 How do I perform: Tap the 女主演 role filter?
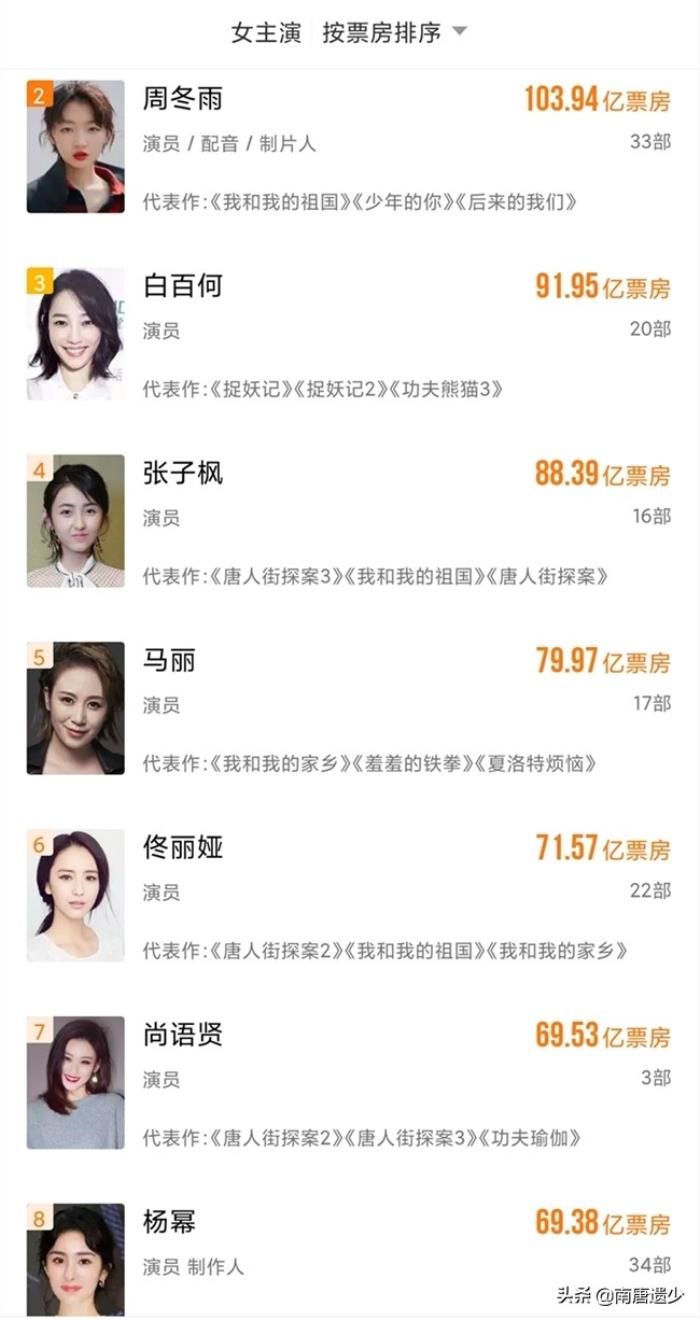[x=265, y=32]
